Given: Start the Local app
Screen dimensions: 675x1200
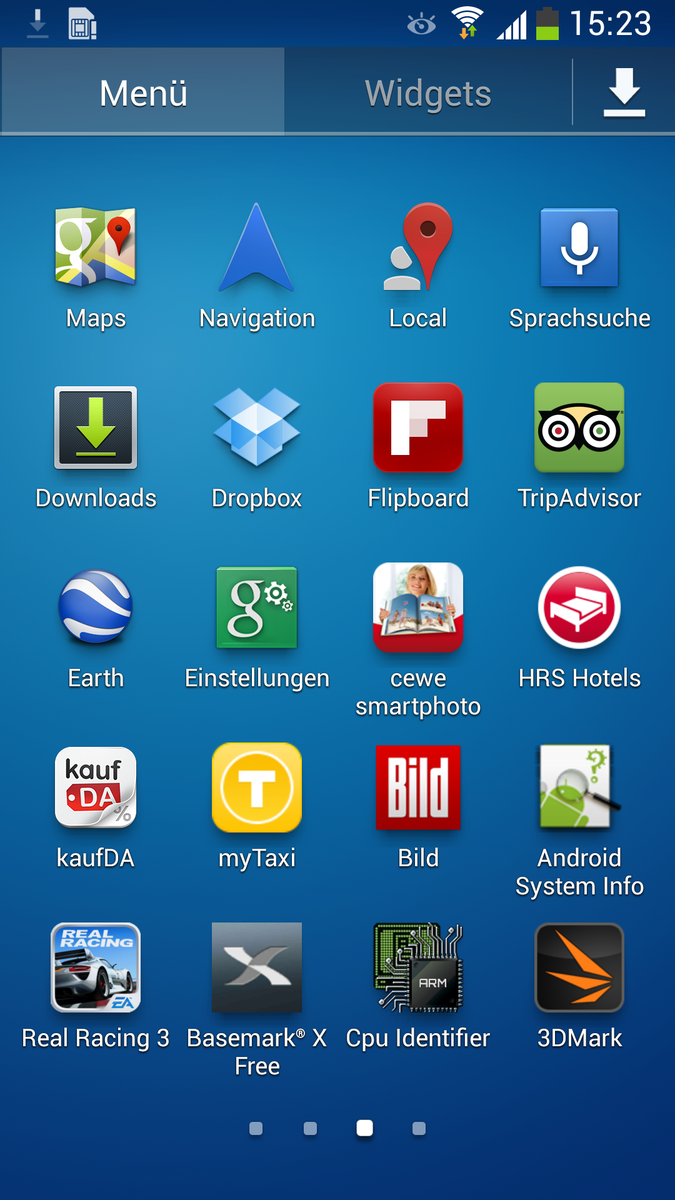Looking at the screenshot, I should pos(418,248).
